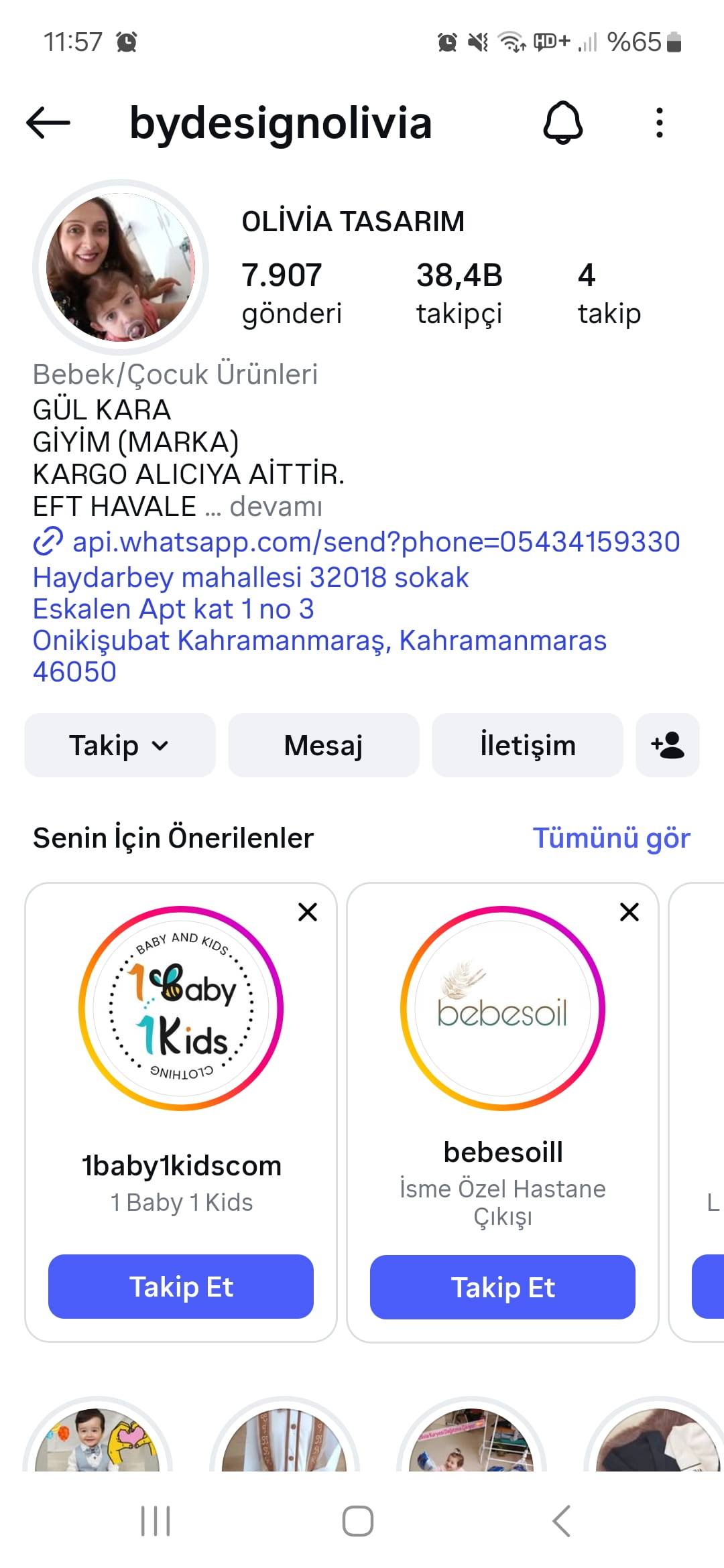Follow 1baby1kidscom with Takip Et
This screenshot has width=724, height=1568.
[x=181, y=1287]
